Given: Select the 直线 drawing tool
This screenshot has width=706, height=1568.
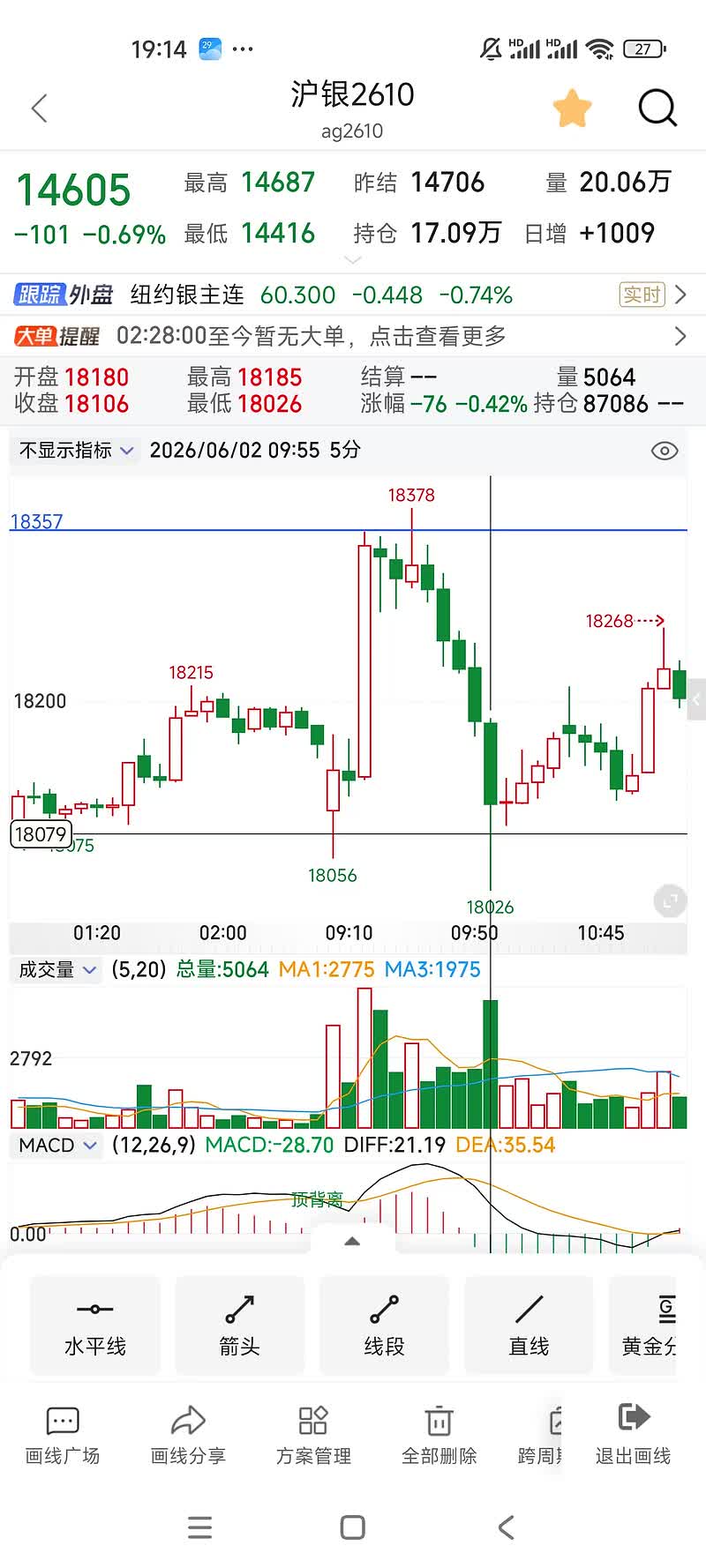Looking at the screenshot, I should [529, 1325].
